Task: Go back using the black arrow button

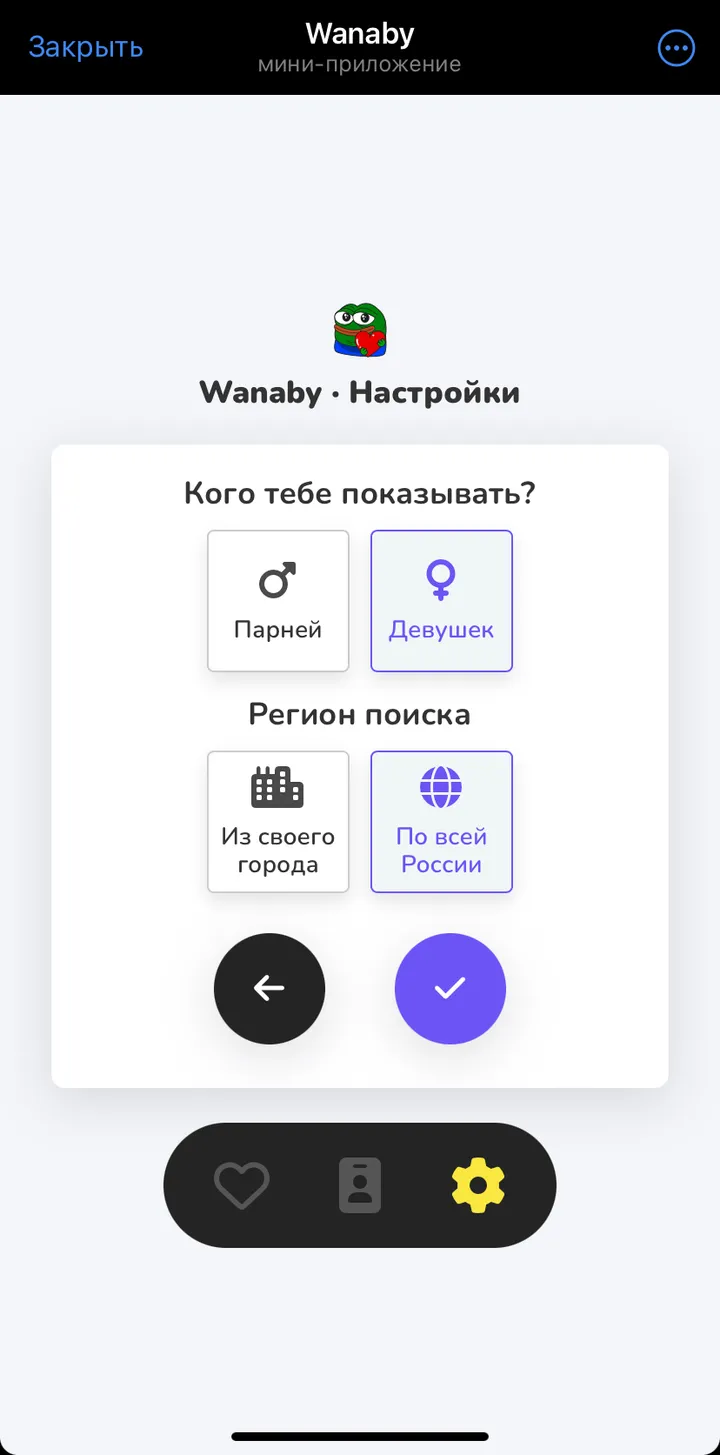Action: (269, 988)
